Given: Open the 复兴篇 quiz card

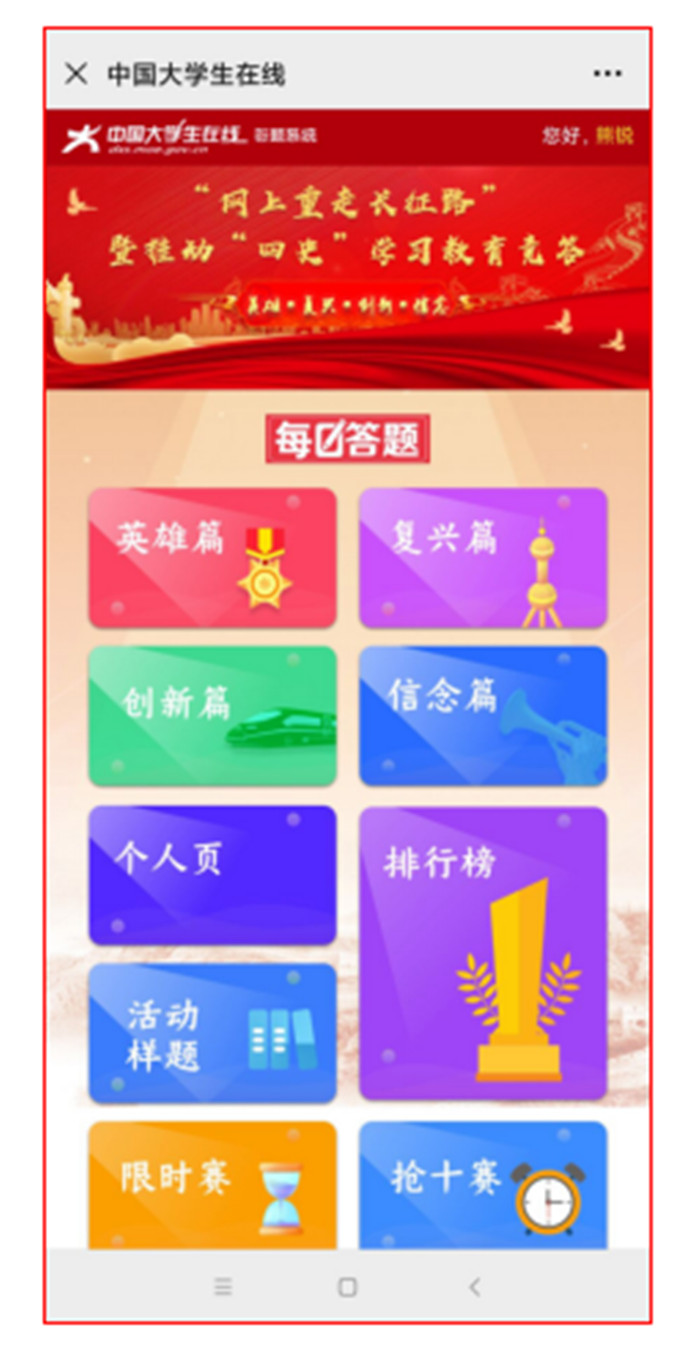Looking at the screenshot, I should coord(483,558).
